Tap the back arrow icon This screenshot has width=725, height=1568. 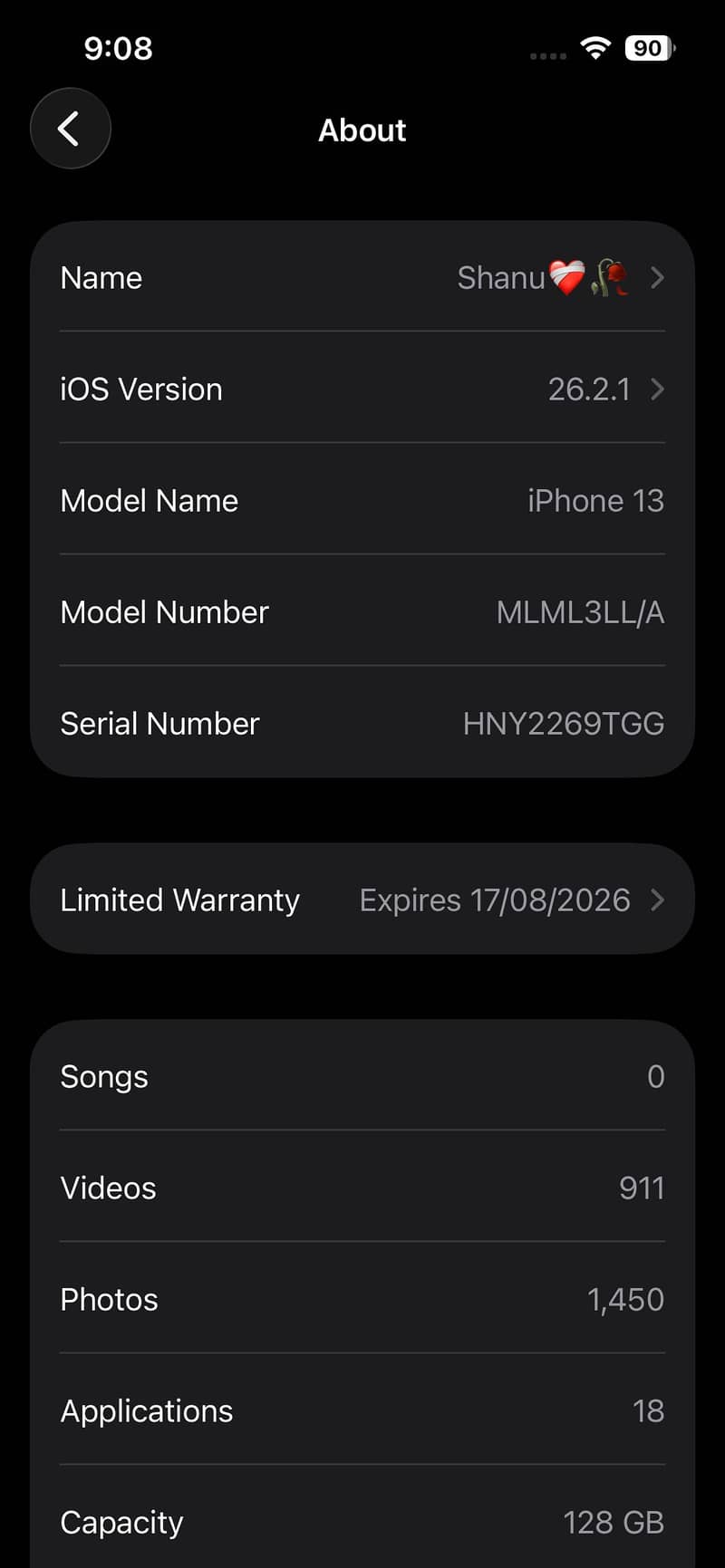point(70,129)
